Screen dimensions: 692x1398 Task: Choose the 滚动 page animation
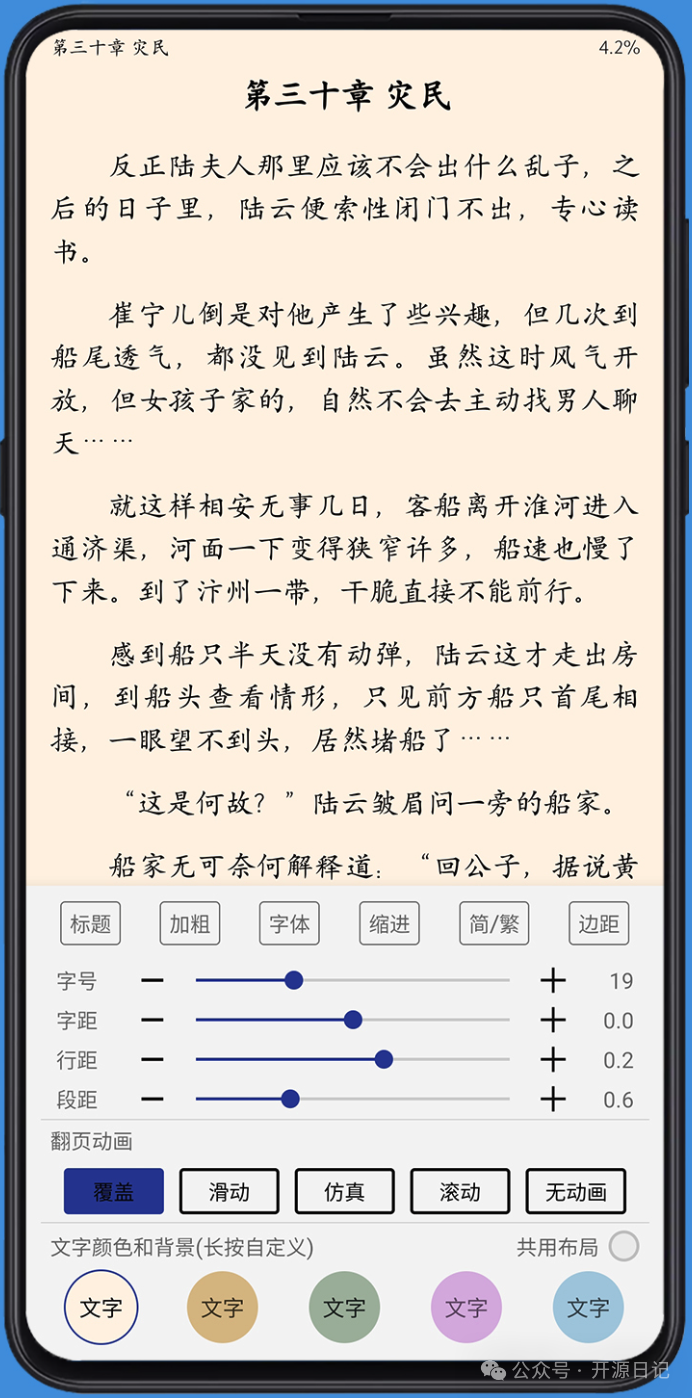click(460, 1192)
